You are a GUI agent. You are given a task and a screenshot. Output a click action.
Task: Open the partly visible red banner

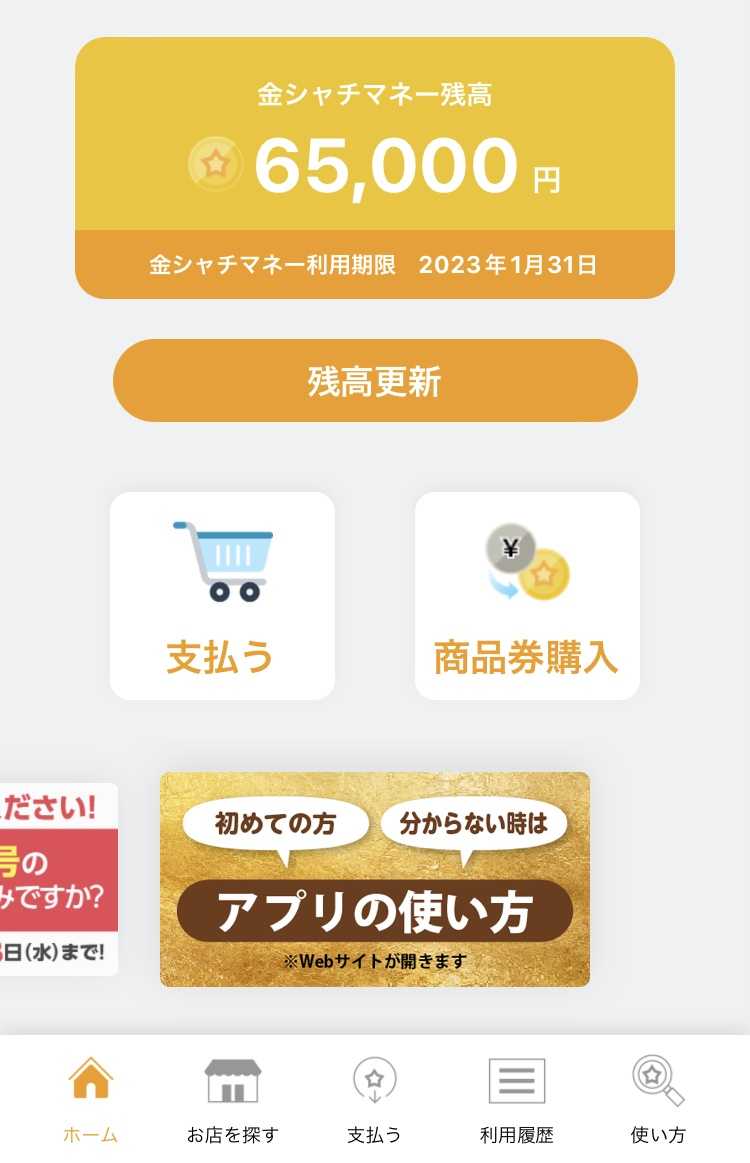click(58, 879)
